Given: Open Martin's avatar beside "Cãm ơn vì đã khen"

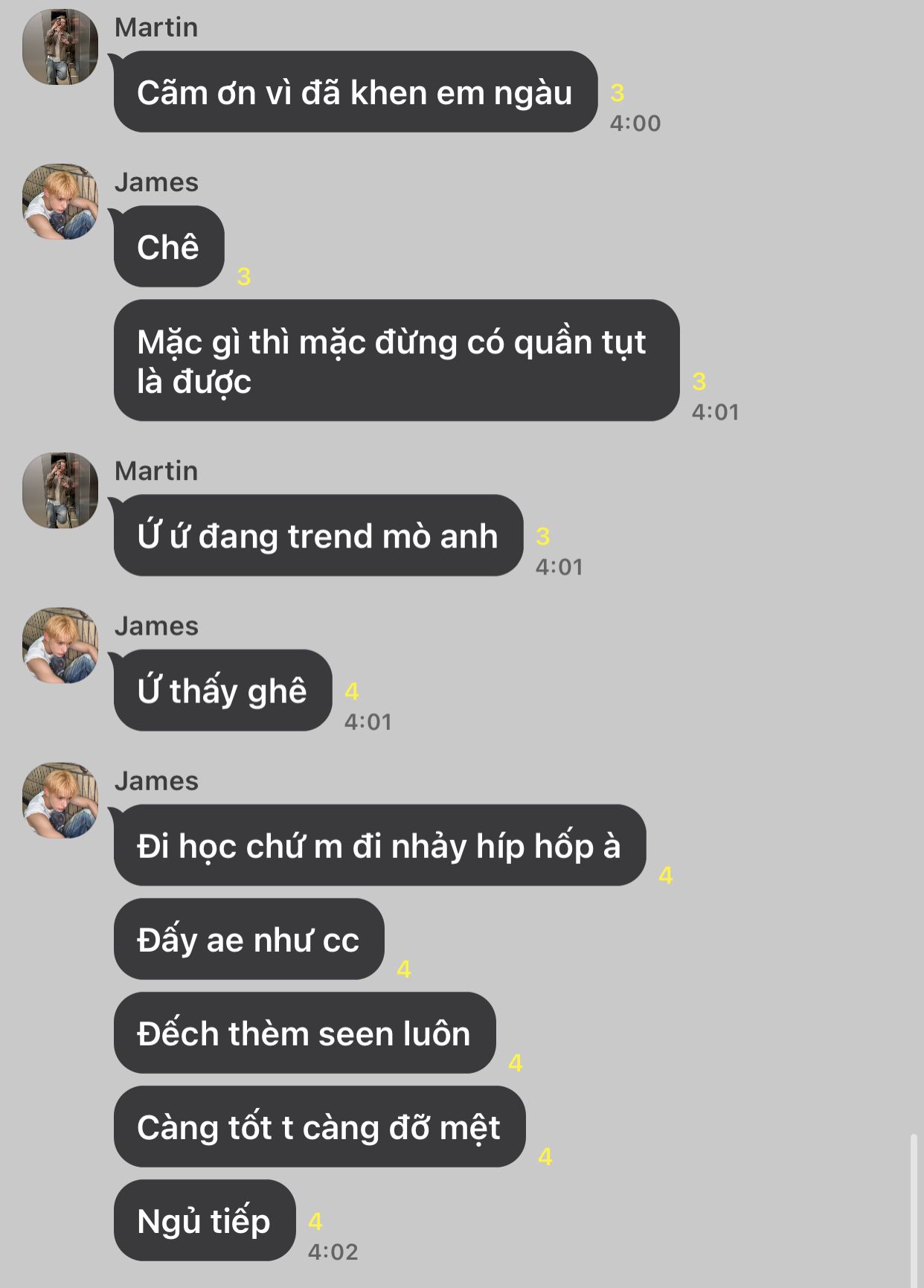Looking at the screenshot, I should (60, 47).
